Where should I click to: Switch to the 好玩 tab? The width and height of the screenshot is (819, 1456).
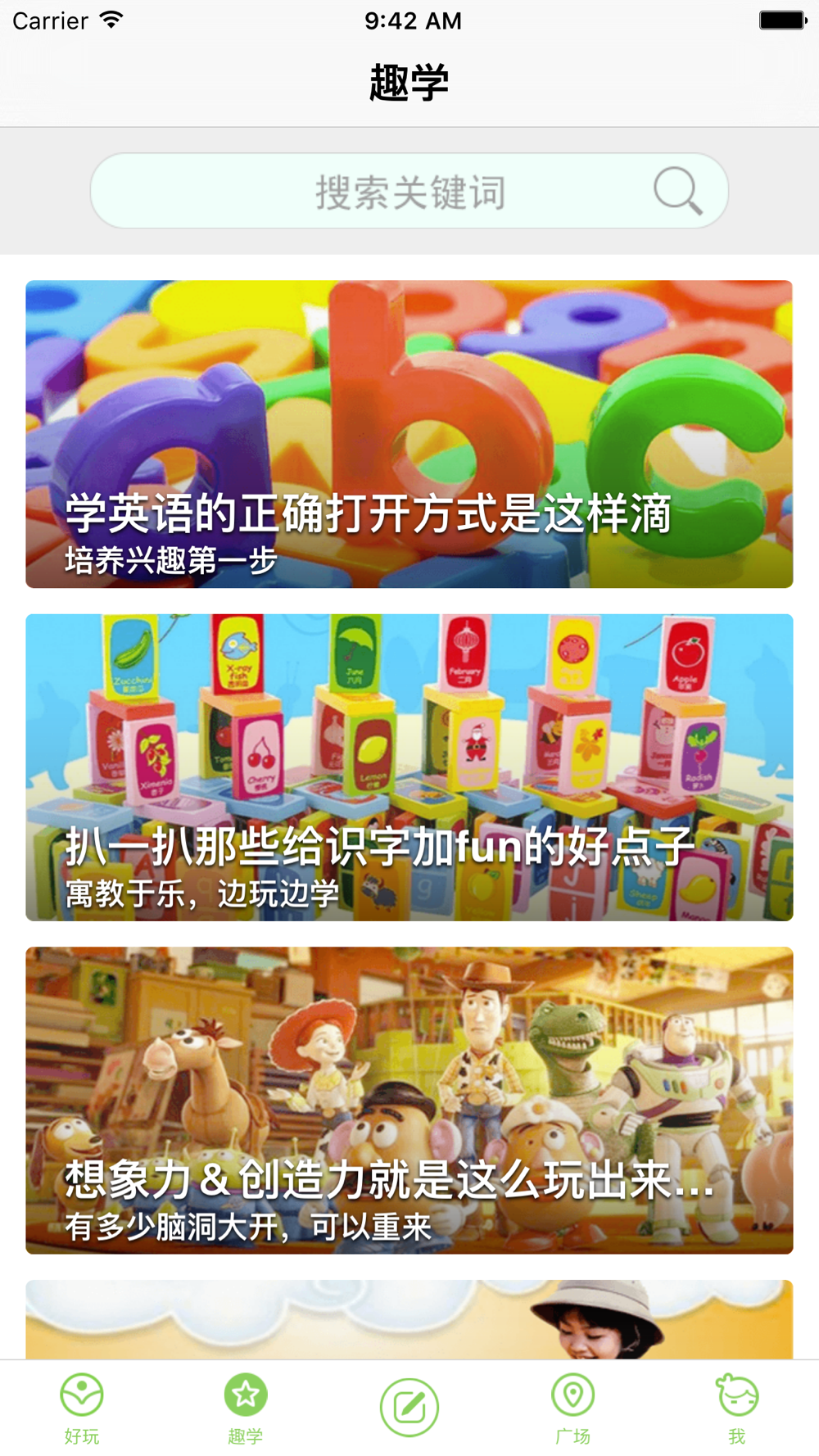coord(82,1409)
